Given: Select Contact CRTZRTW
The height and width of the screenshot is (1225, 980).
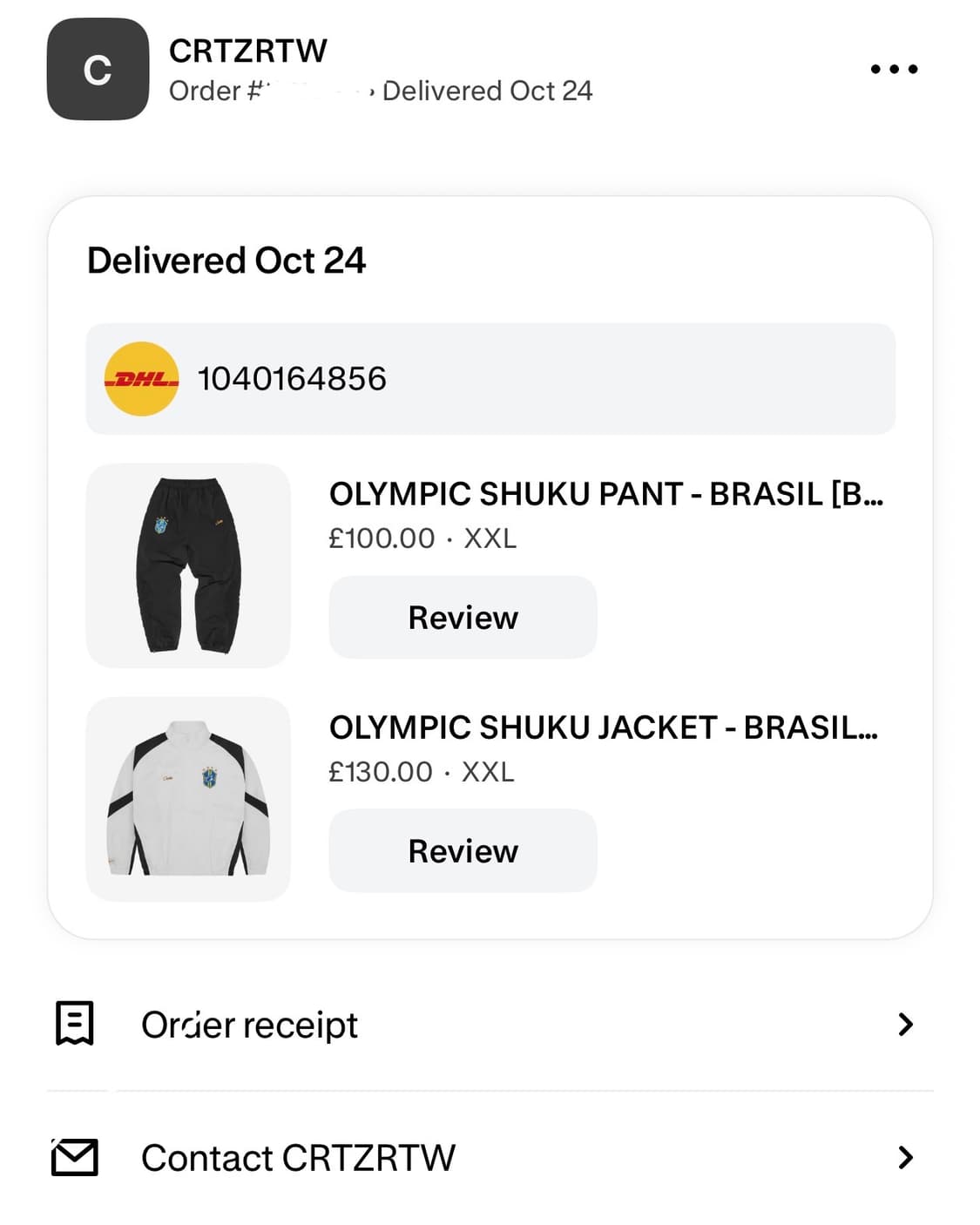Looking at the screenshot, I should [x=490, y=1158].
